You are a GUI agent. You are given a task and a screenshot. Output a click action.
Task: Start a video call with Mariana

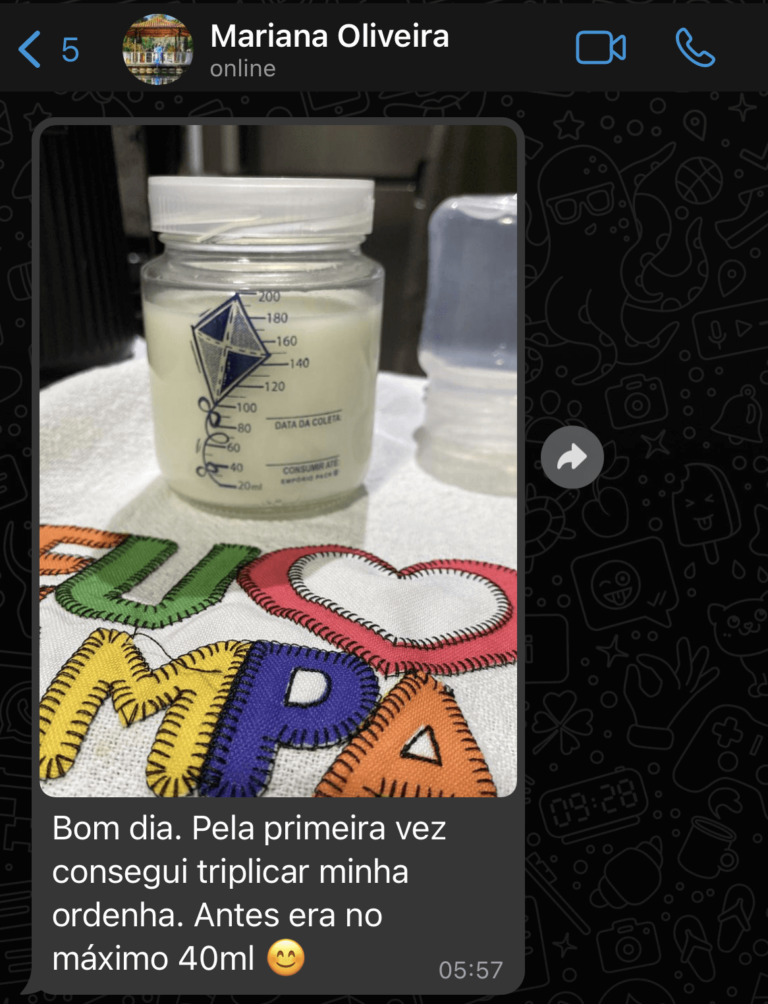(x=600, y=47)
